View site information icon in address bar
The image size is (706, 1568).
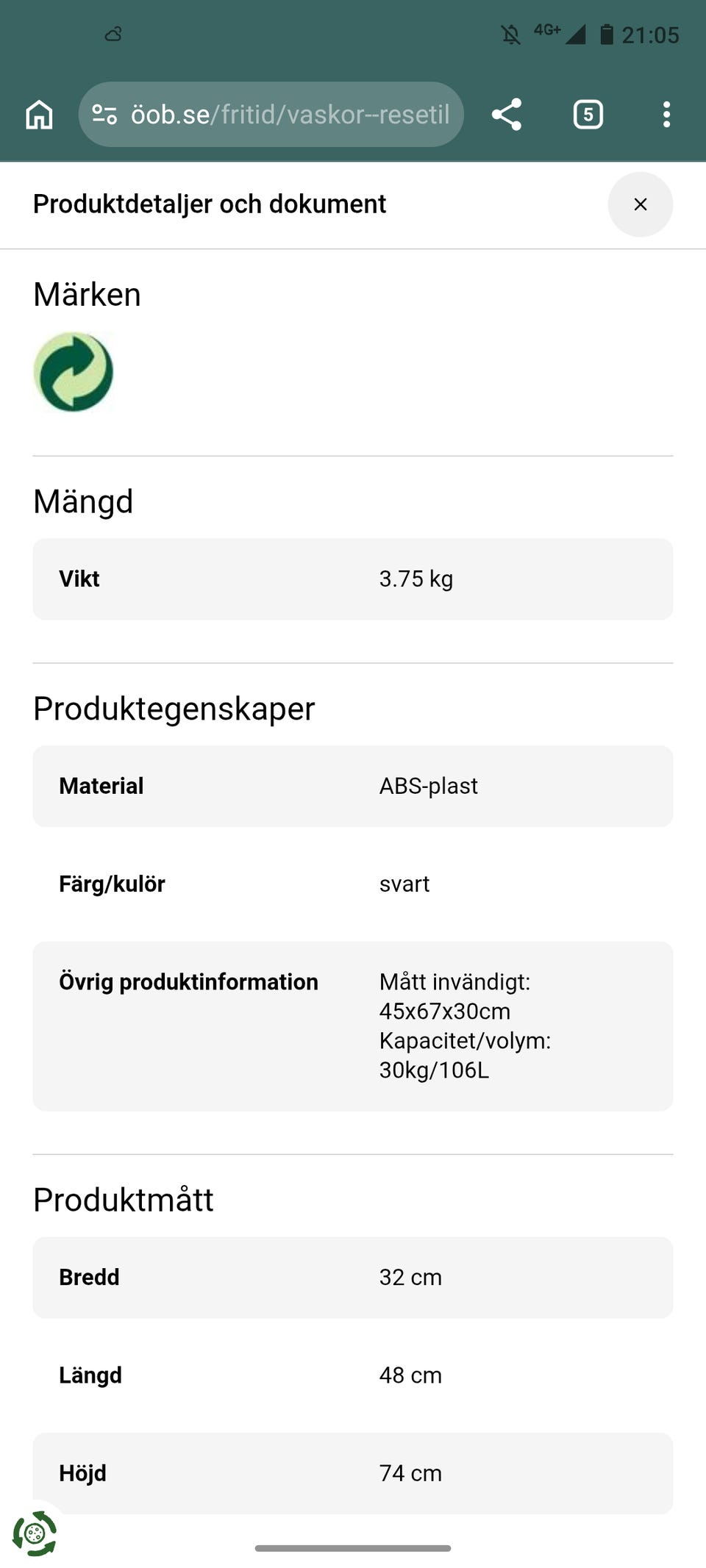104,115
